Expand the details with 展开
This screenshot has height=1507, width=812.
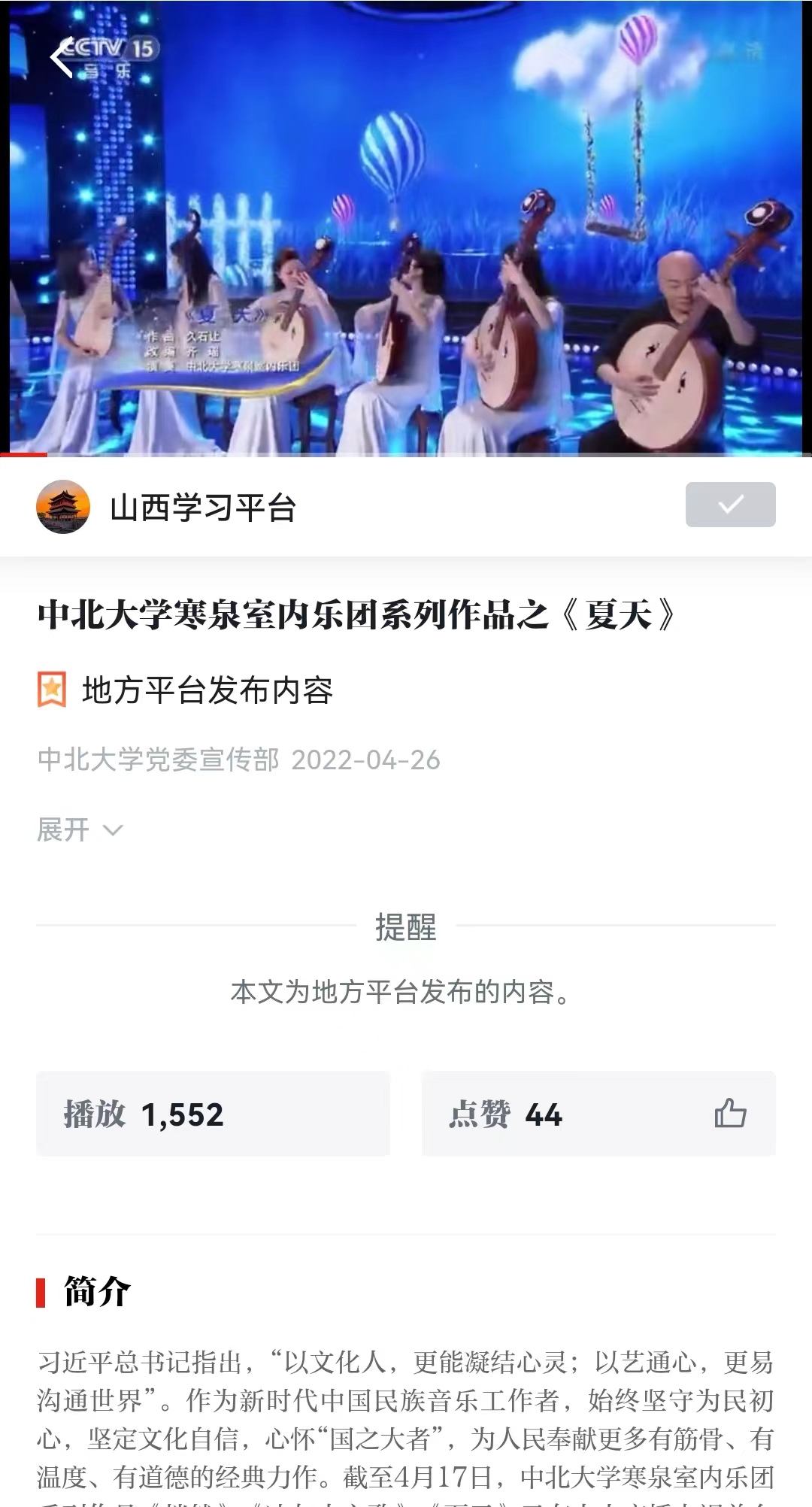(80, 830)
